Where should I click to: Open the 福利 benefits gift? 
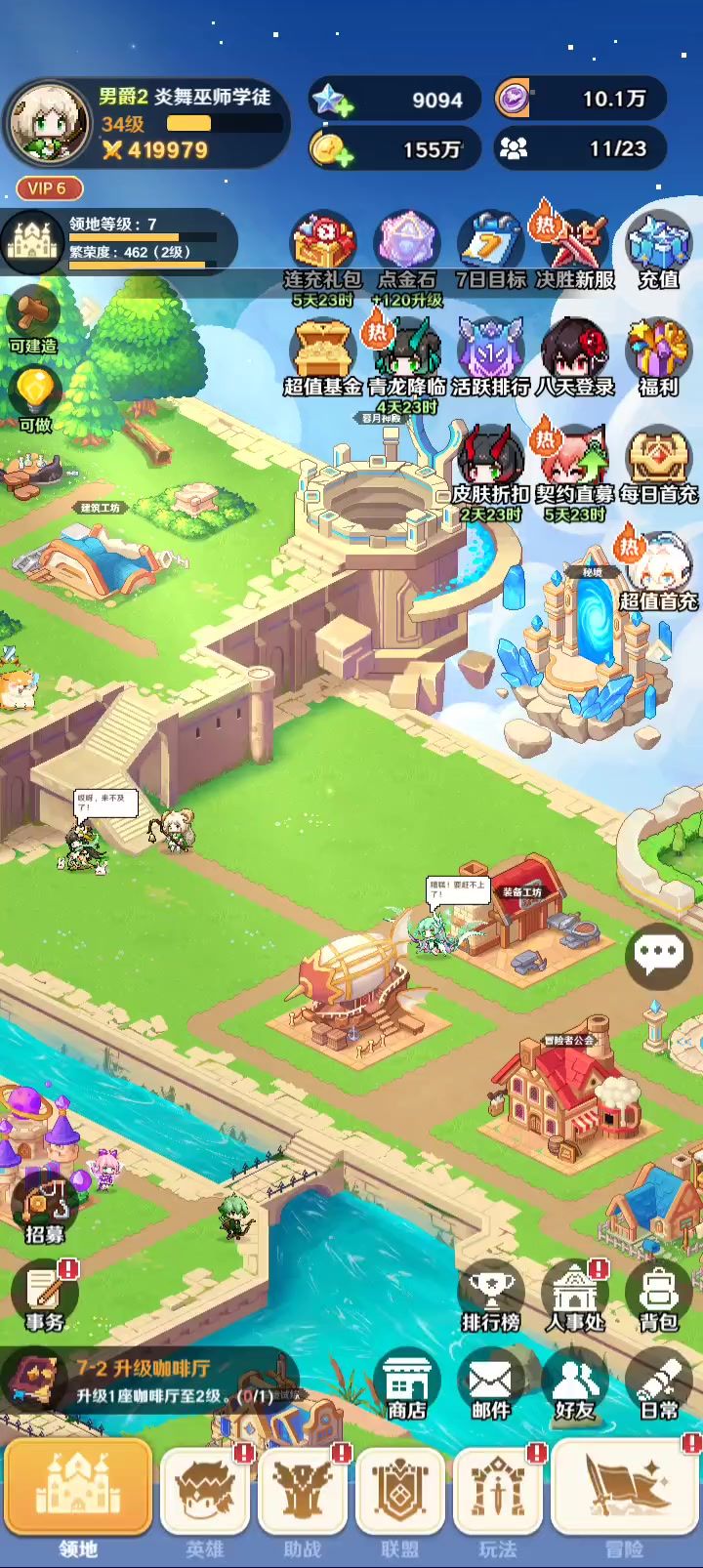click(x=658, y=356)
